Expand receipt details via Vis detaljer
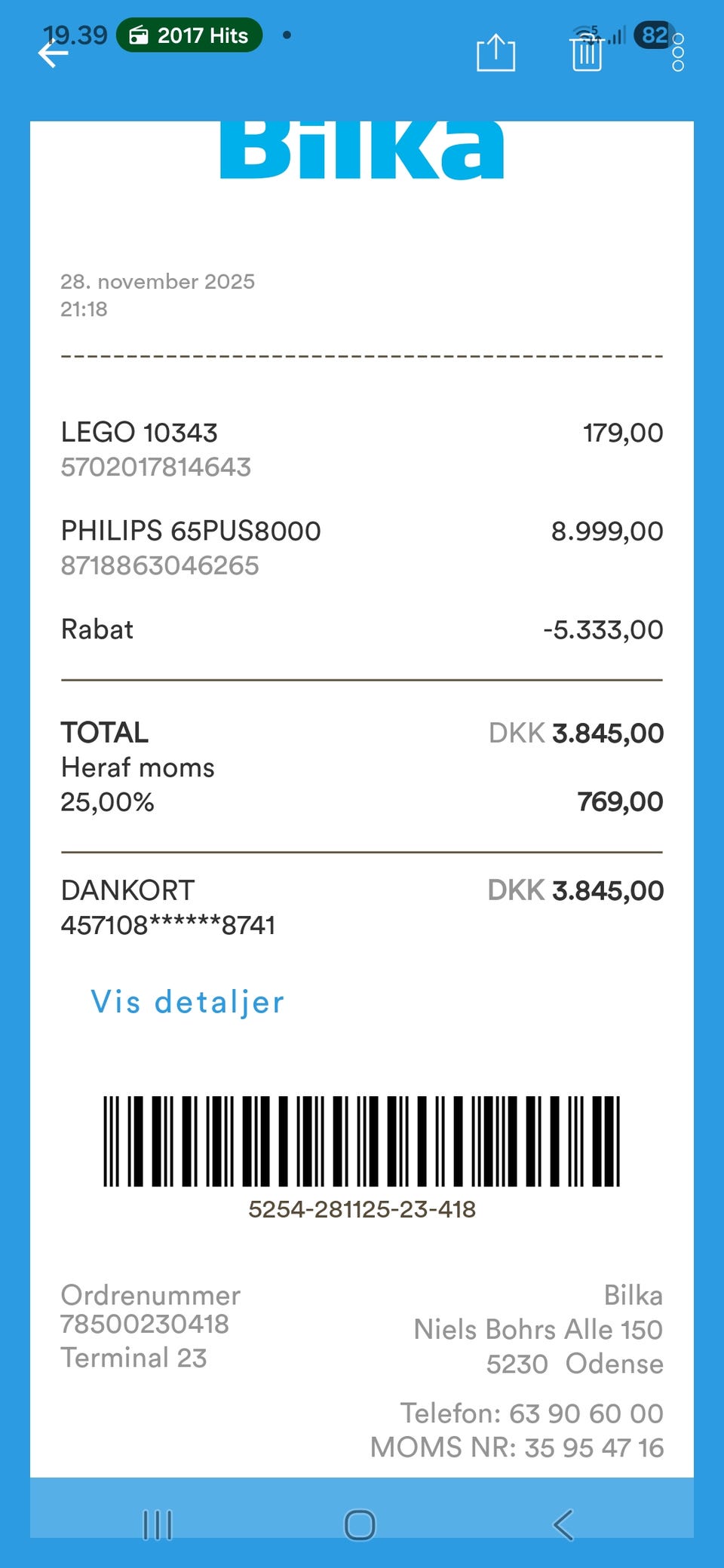724x1568 pixels. point(187,1002)
